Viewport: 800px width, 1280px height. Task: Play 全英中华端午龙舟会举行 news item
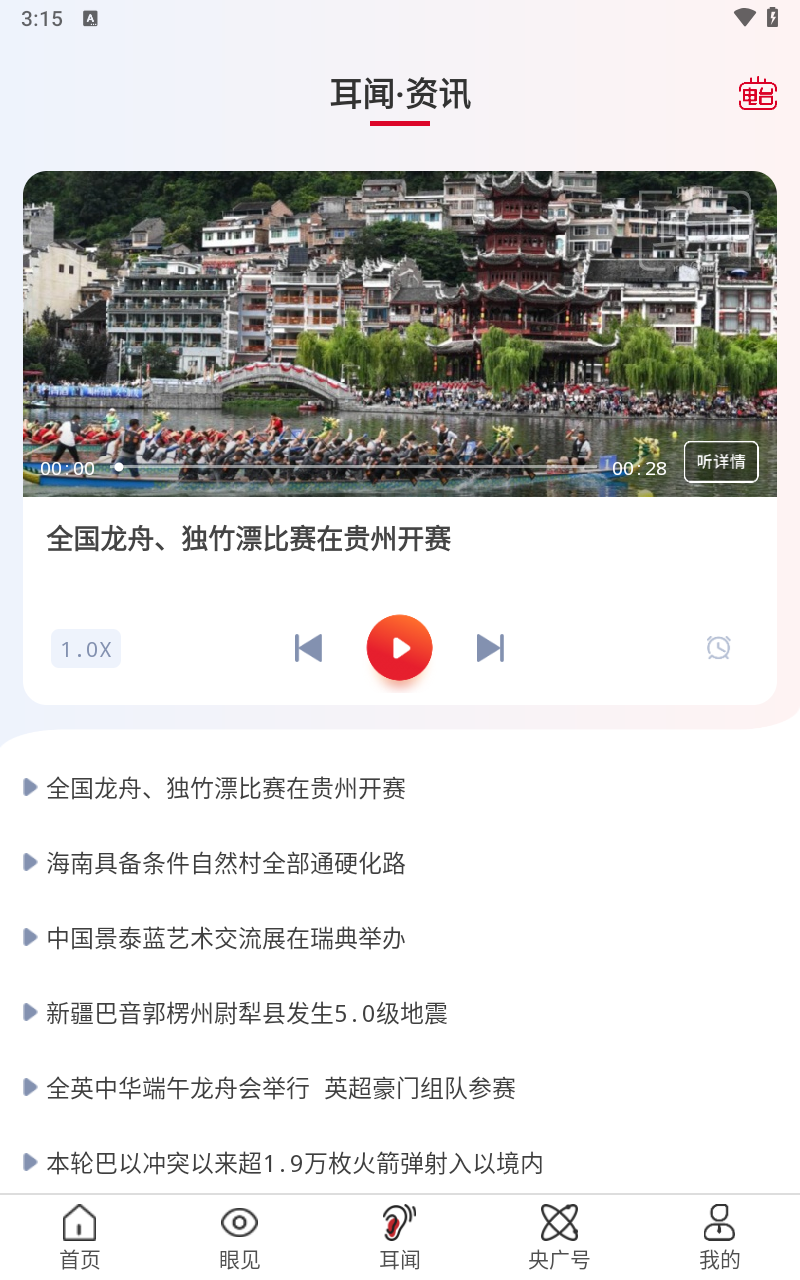click(280, 1088)
